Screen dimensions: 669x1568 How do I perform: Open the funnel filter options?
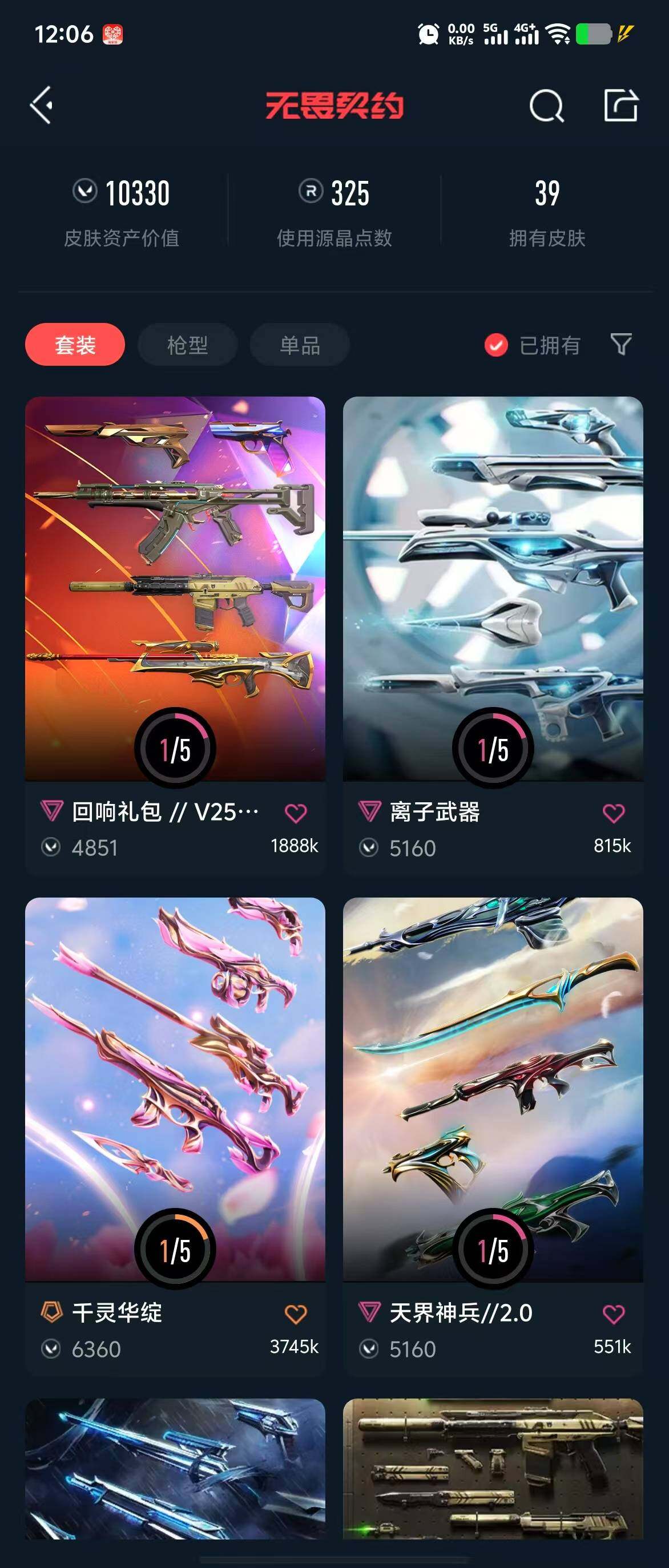click(620, 344)
